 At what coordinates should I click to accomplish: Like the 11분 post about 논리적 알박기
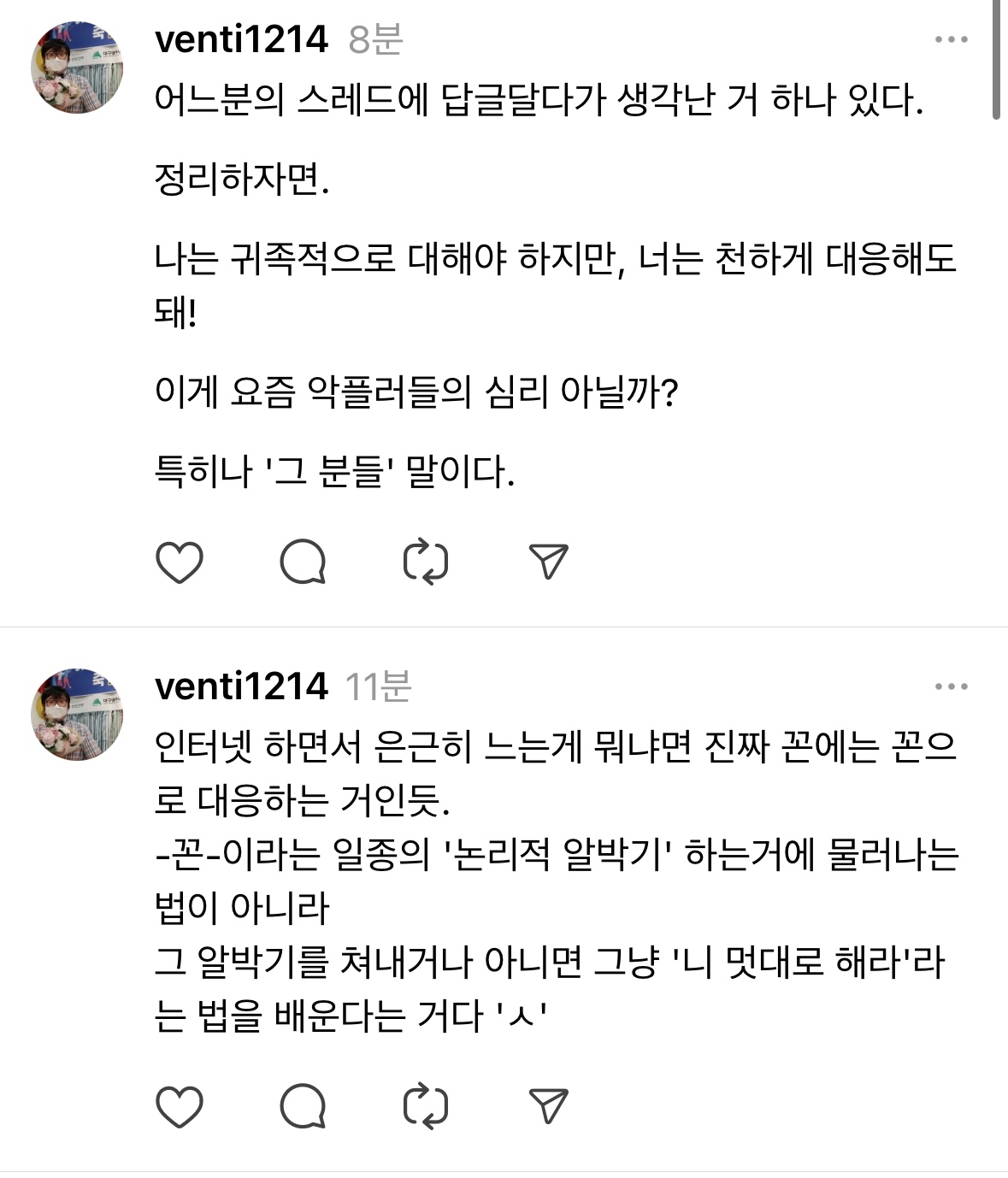[x=180, y=1105]
